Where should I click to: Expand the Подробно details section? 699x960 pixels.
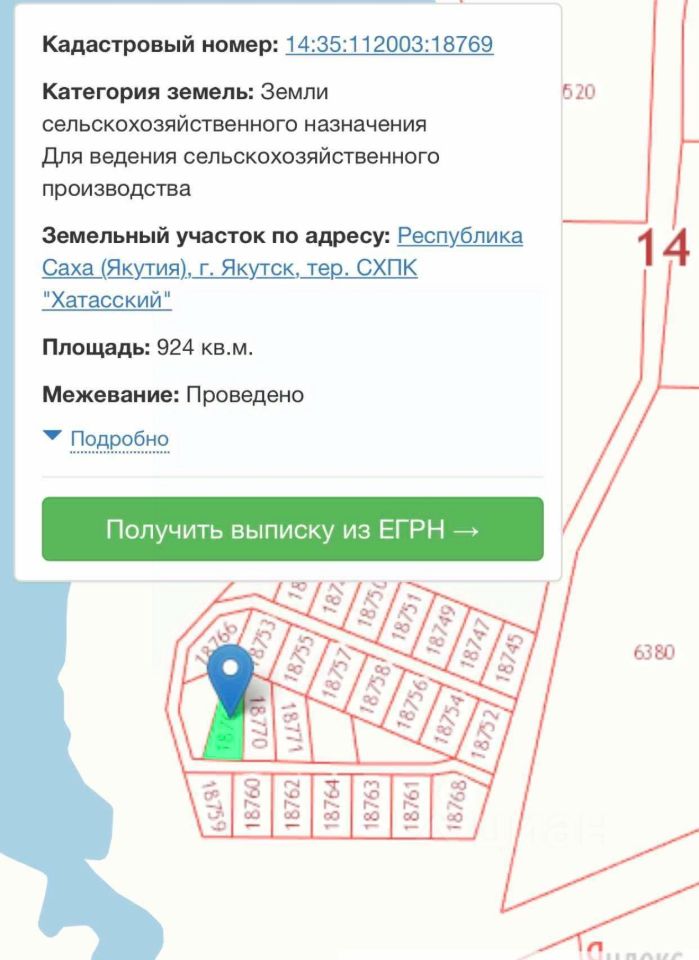(119, 439)
